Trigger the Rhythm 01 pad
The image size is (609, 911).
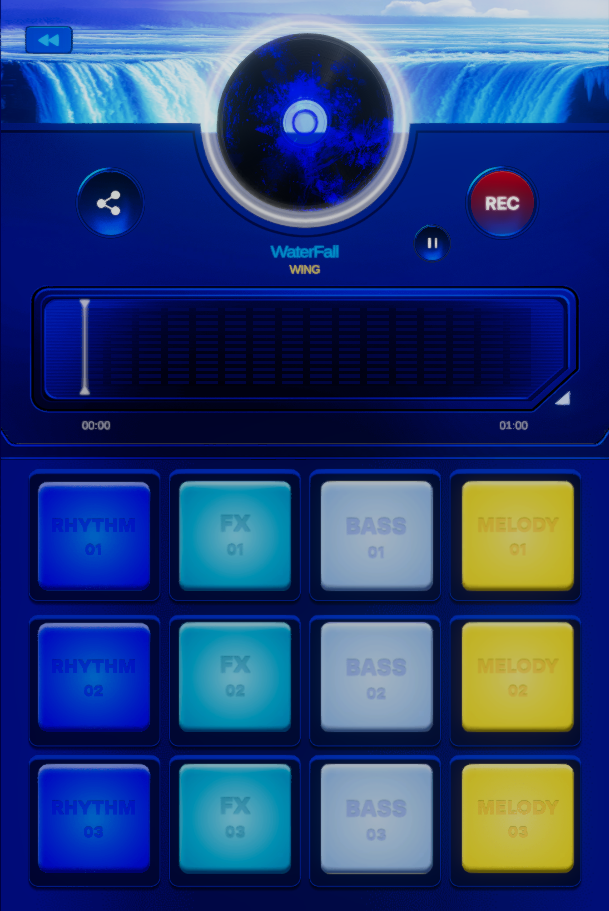pyautogui.click(x=94, y=536)
